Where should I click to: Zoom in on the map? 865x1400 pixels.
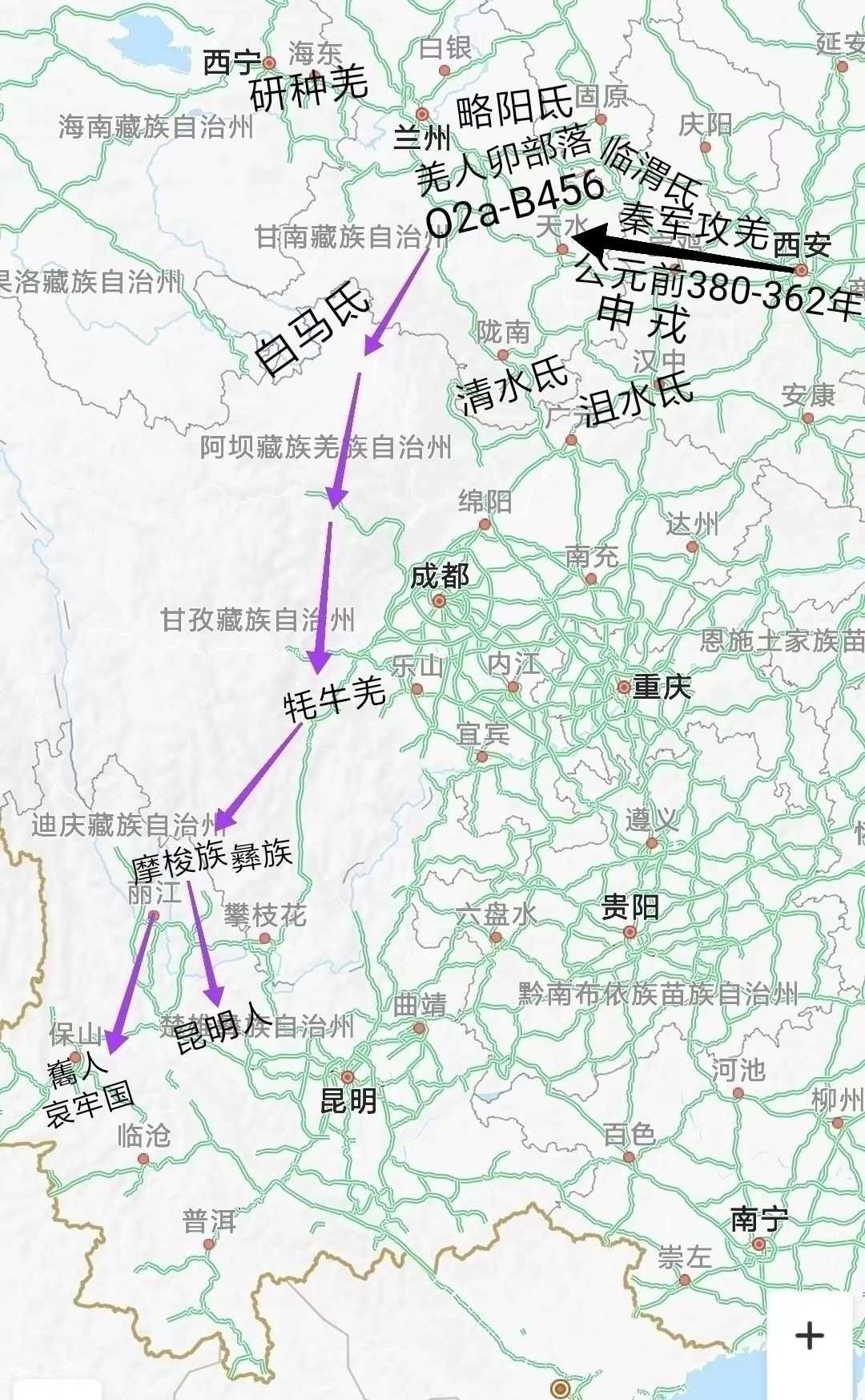[809, 1335]
